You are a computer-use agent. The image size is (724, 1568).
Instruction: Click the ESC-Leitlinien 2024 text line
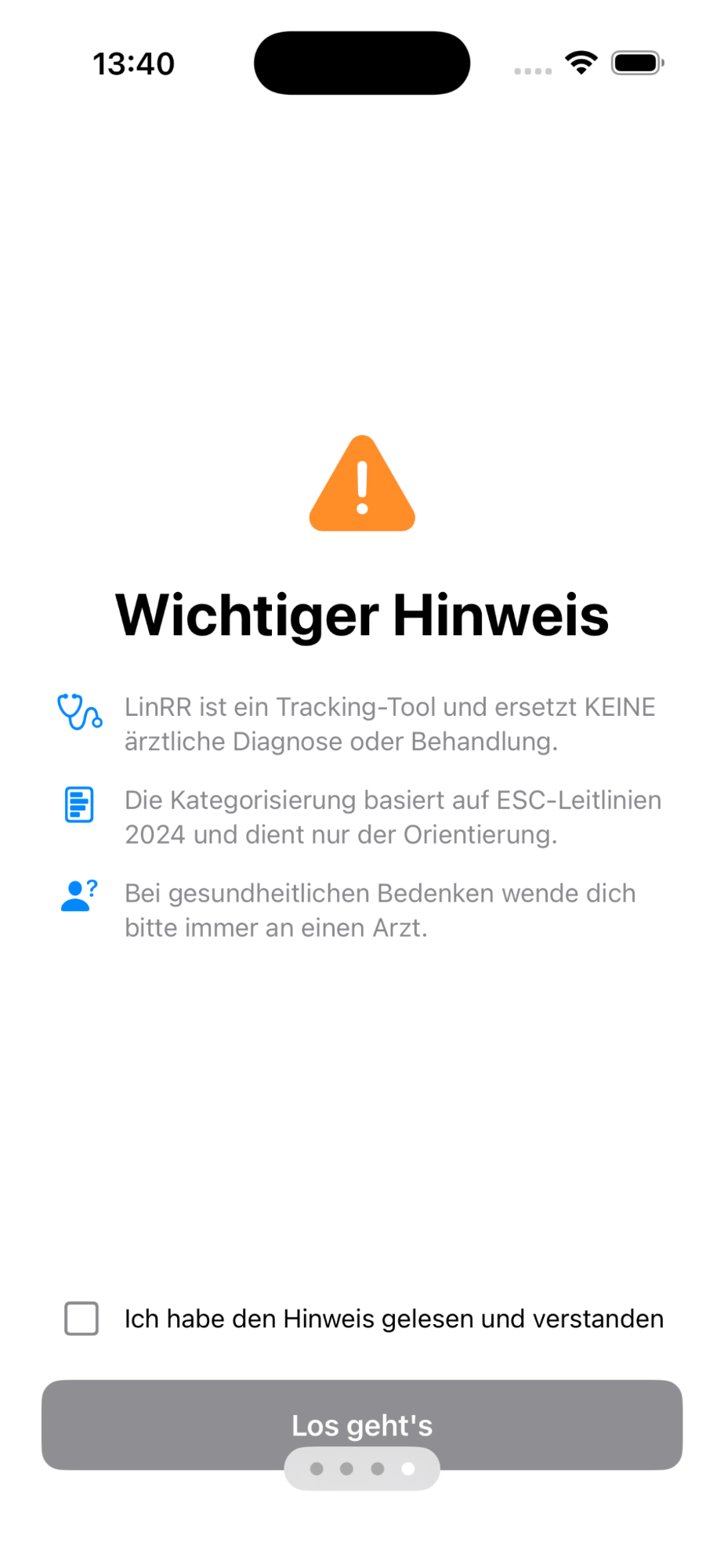click(x=393, y=816)
